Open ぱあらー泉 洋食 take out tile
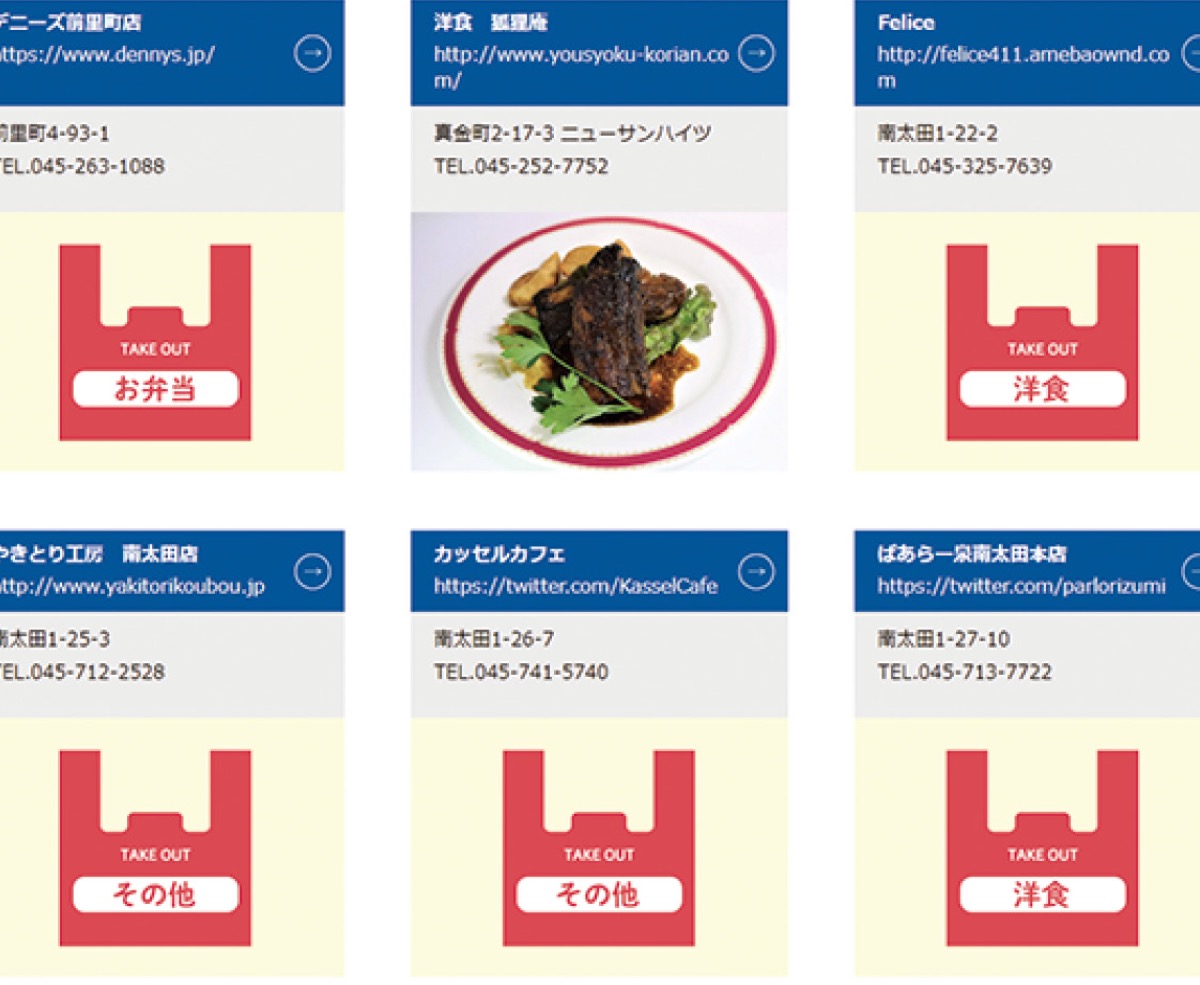This screenshot has width=1200, height=985. click(x=1042, y=847)
